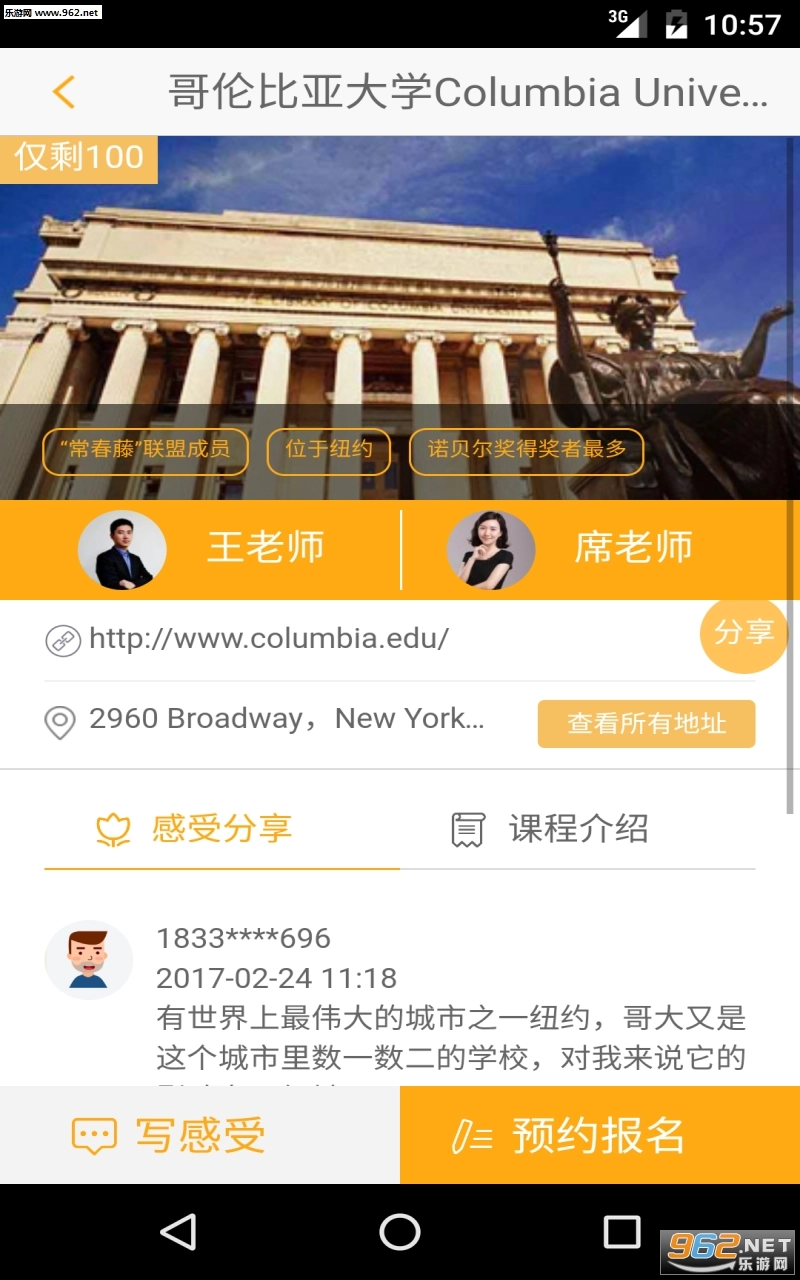The height and width of the screenshot is (1280, 800).
Task: Switch to the 感受分享 tab
Action: [x=221, y=829]
